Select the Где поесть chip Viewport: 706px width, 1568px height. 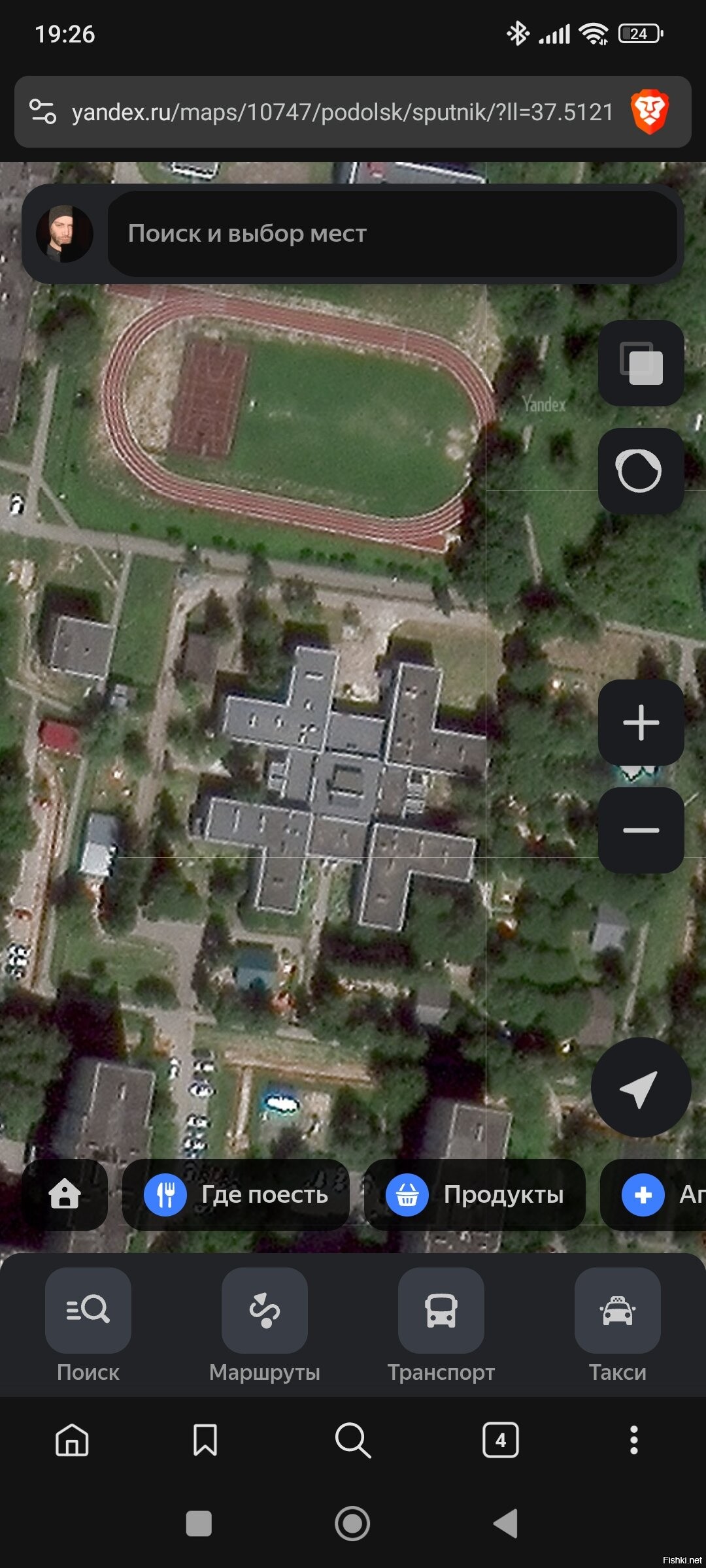236,1194
